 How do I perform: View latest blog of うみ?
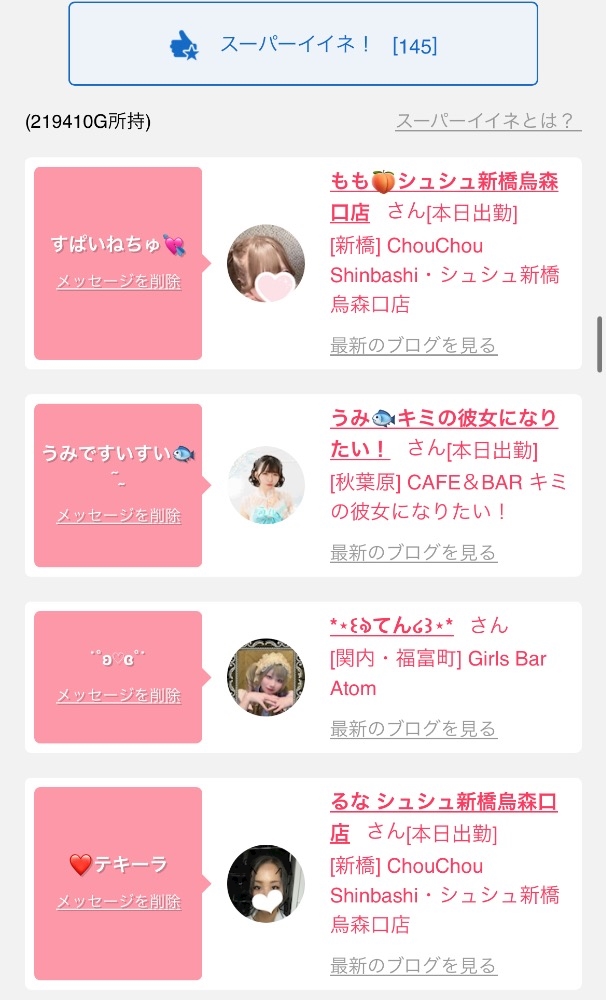(x=413, y=552)
